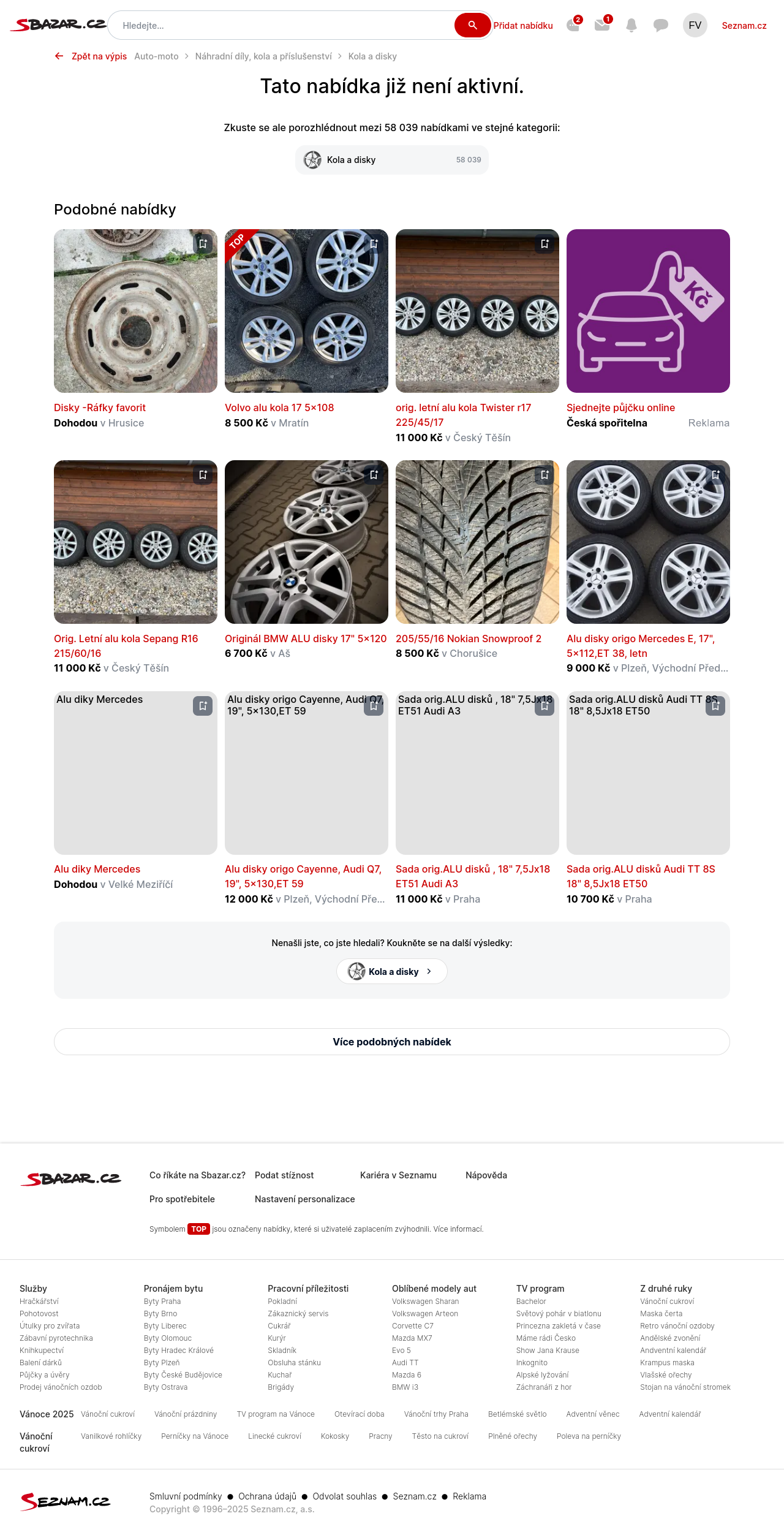The height and width of the screenshot is (1535, 784).
Task: Tap the red search magnifier button
Action: 472,25
